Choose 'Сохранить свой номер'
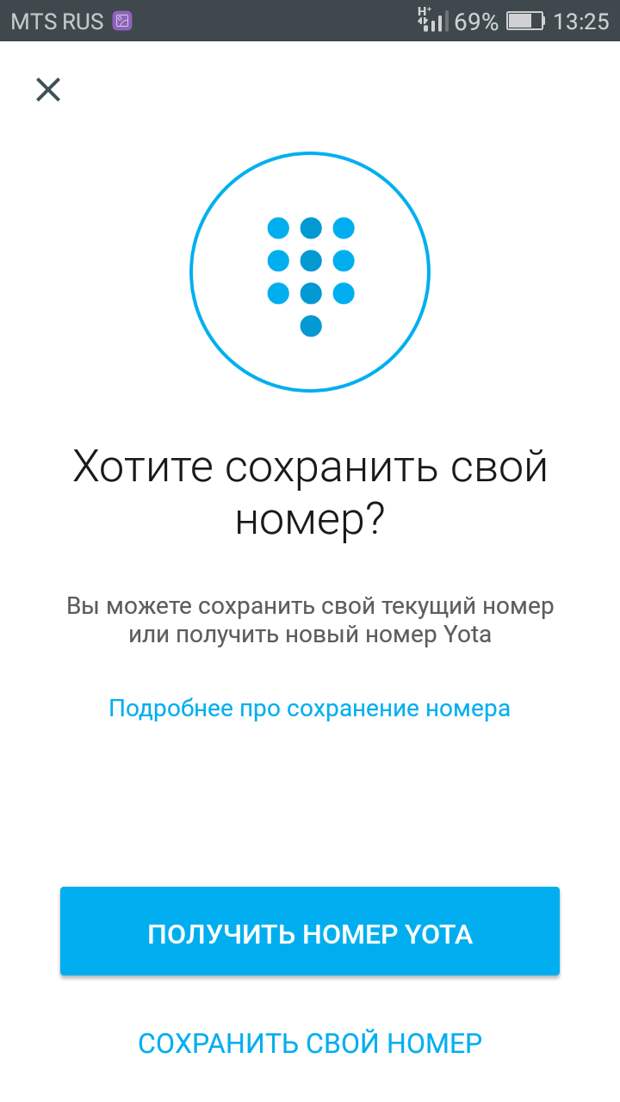The width and height of the screenshot is (620, 1102). click(x=310, y=1043)
